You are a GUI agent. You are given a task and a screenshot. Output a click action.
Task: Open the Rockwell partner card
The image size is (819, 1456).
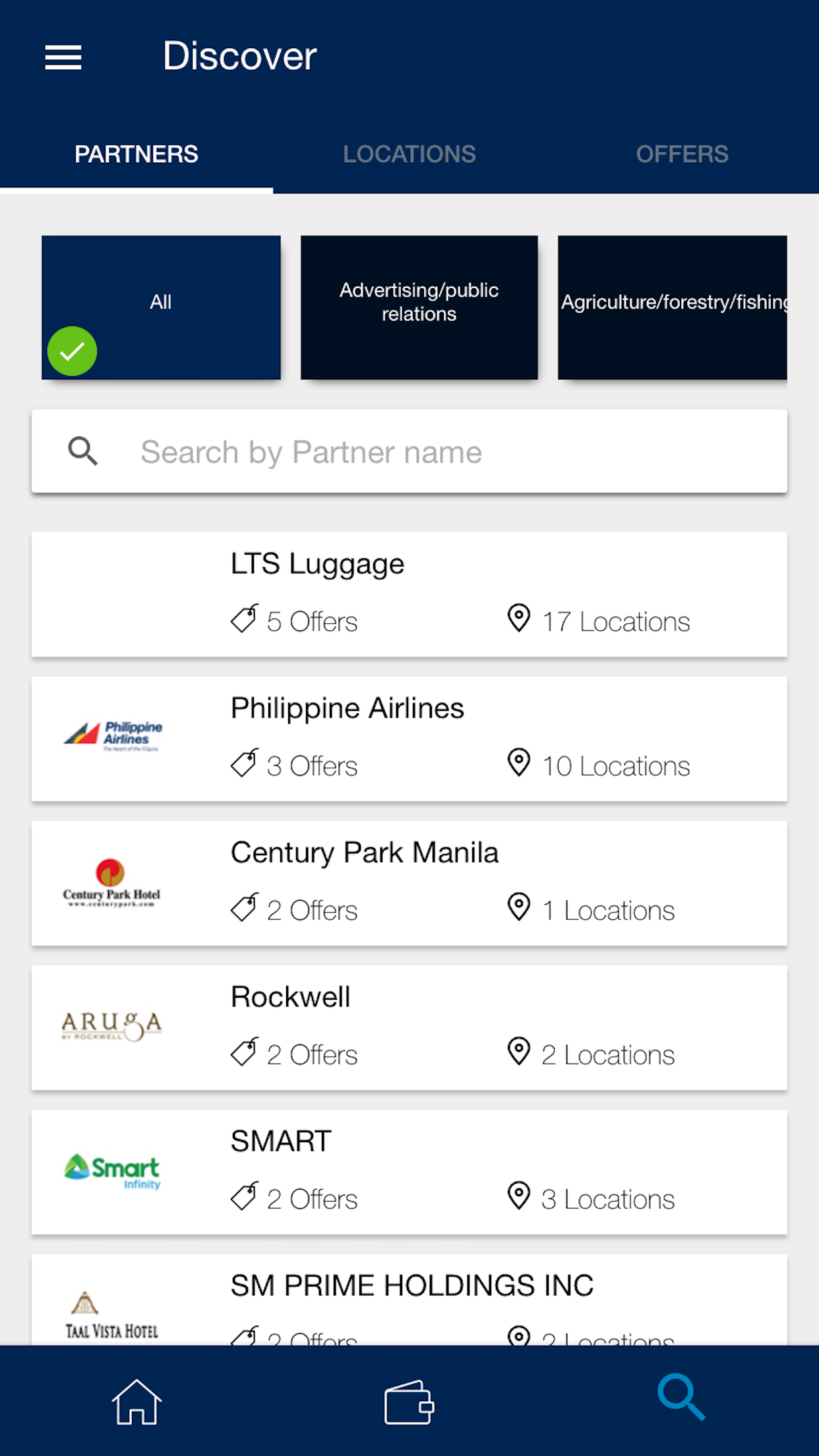point(409,1027)
